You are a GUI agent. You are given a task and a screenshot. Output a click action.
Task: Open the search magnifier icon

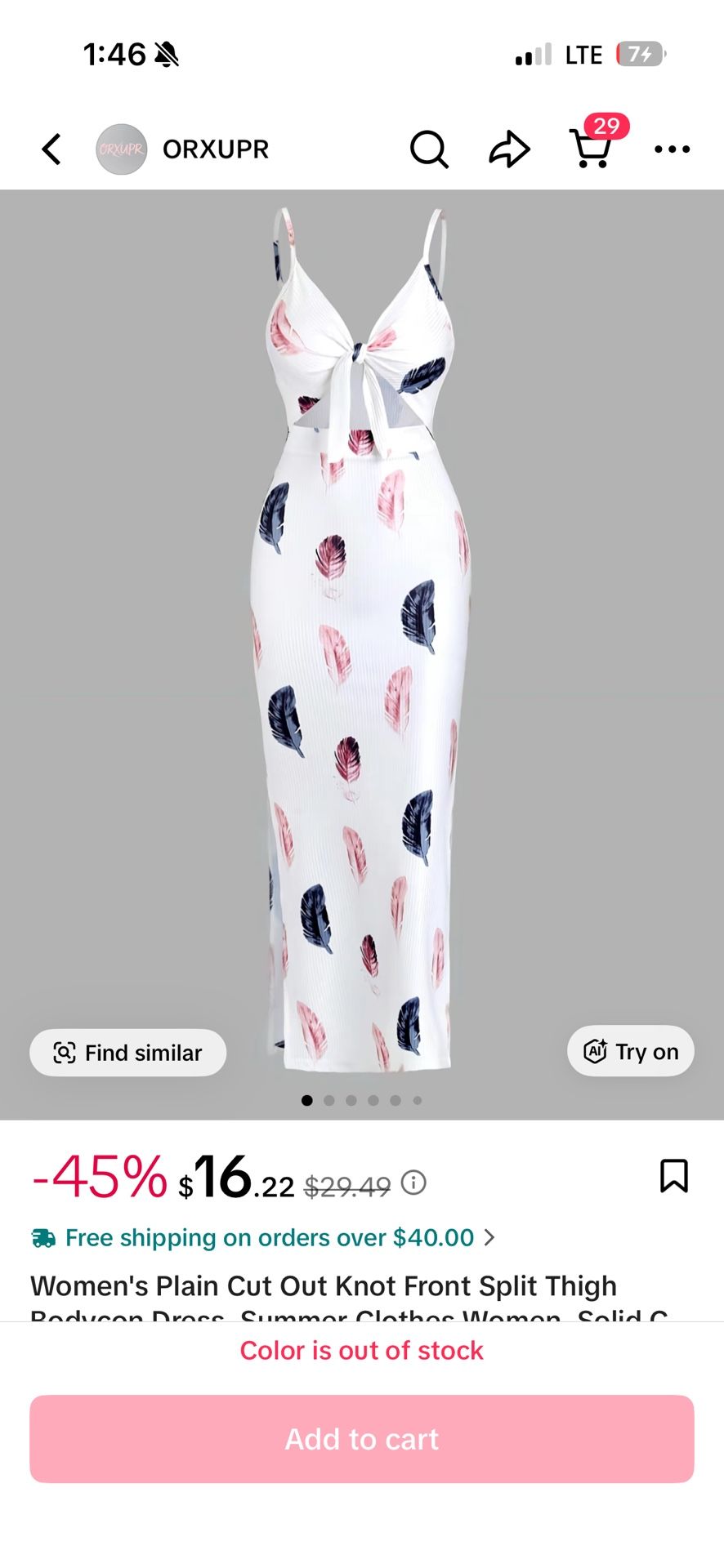click(428, 149)
